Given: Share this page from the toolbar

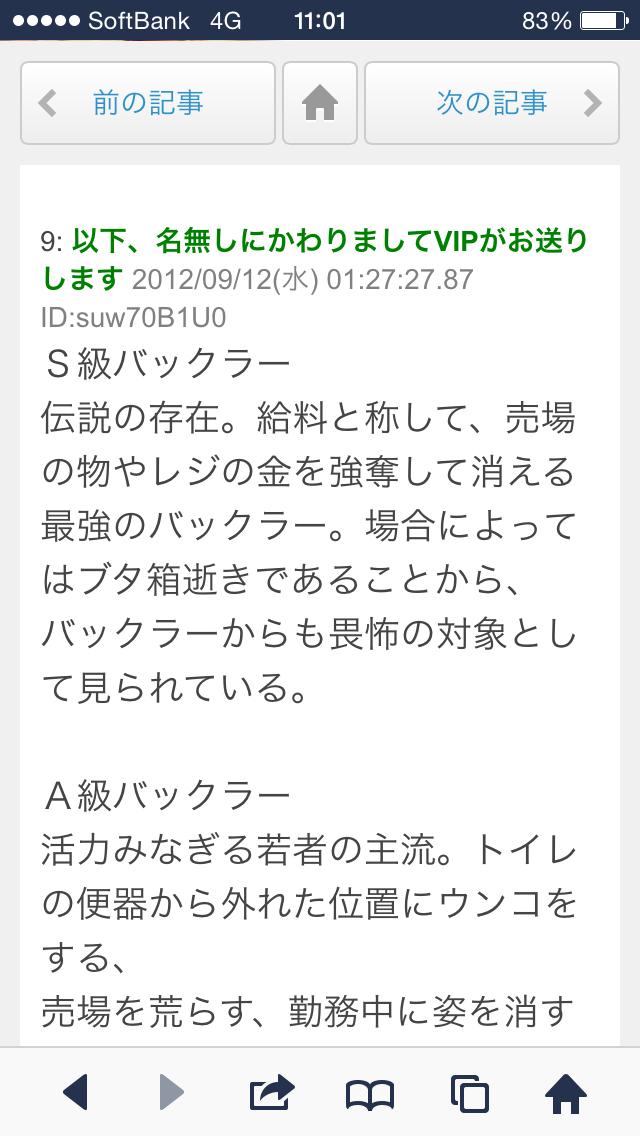Looking at the screenshot, I should pos(271,1092).
